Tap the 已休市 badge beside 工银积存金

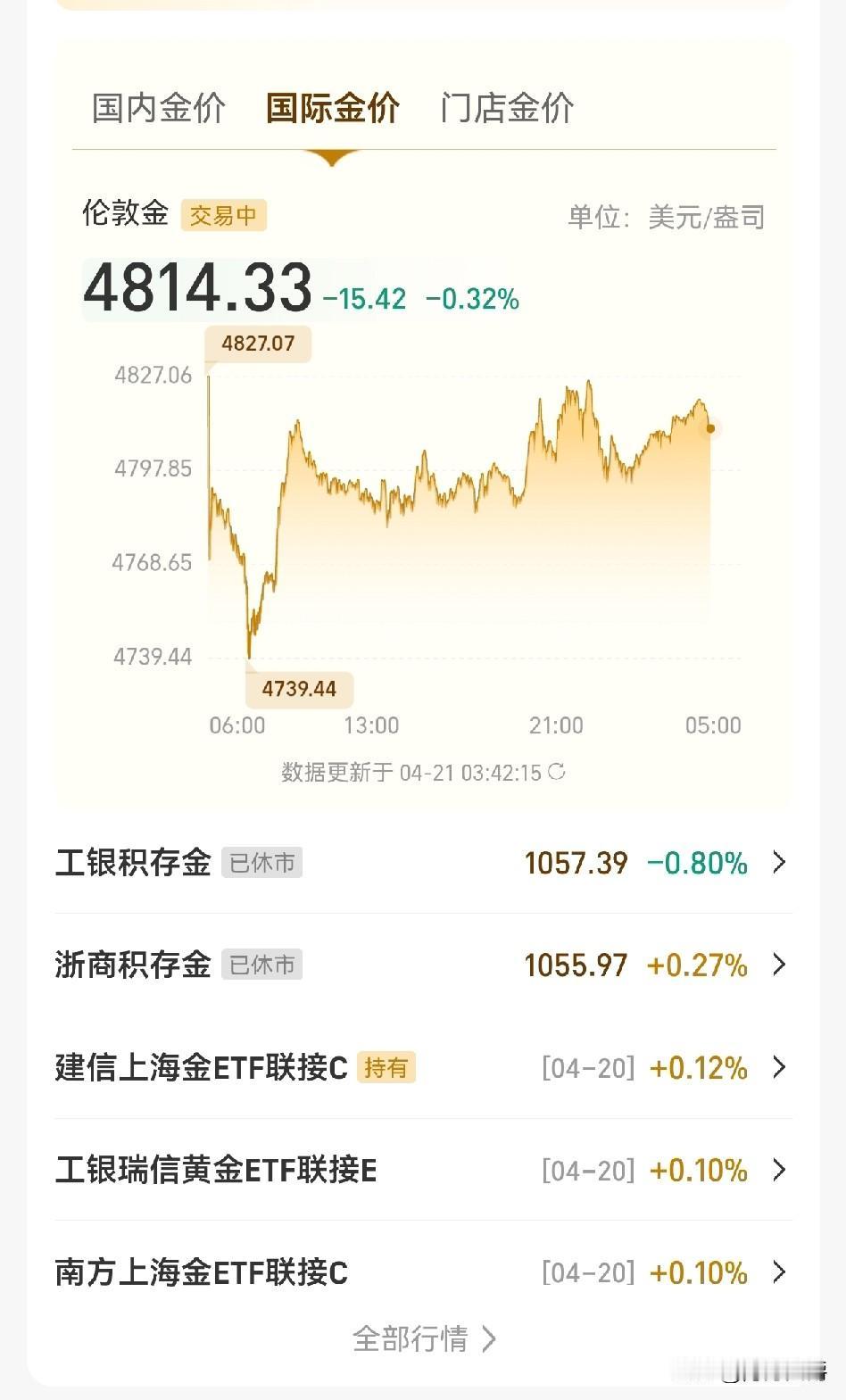click(x=261, y=863)
